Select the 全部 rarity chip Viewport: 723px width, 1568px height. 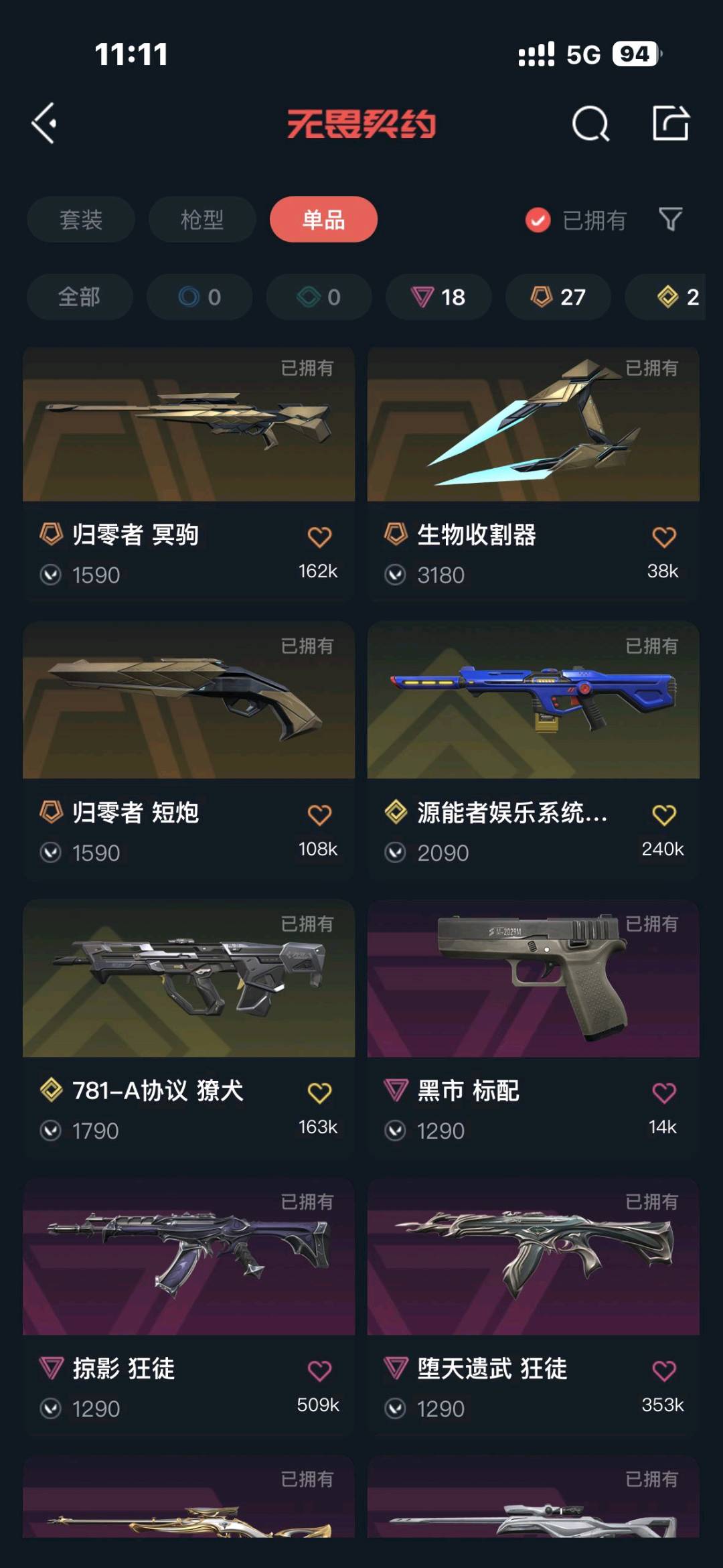[x=80, y=297]
